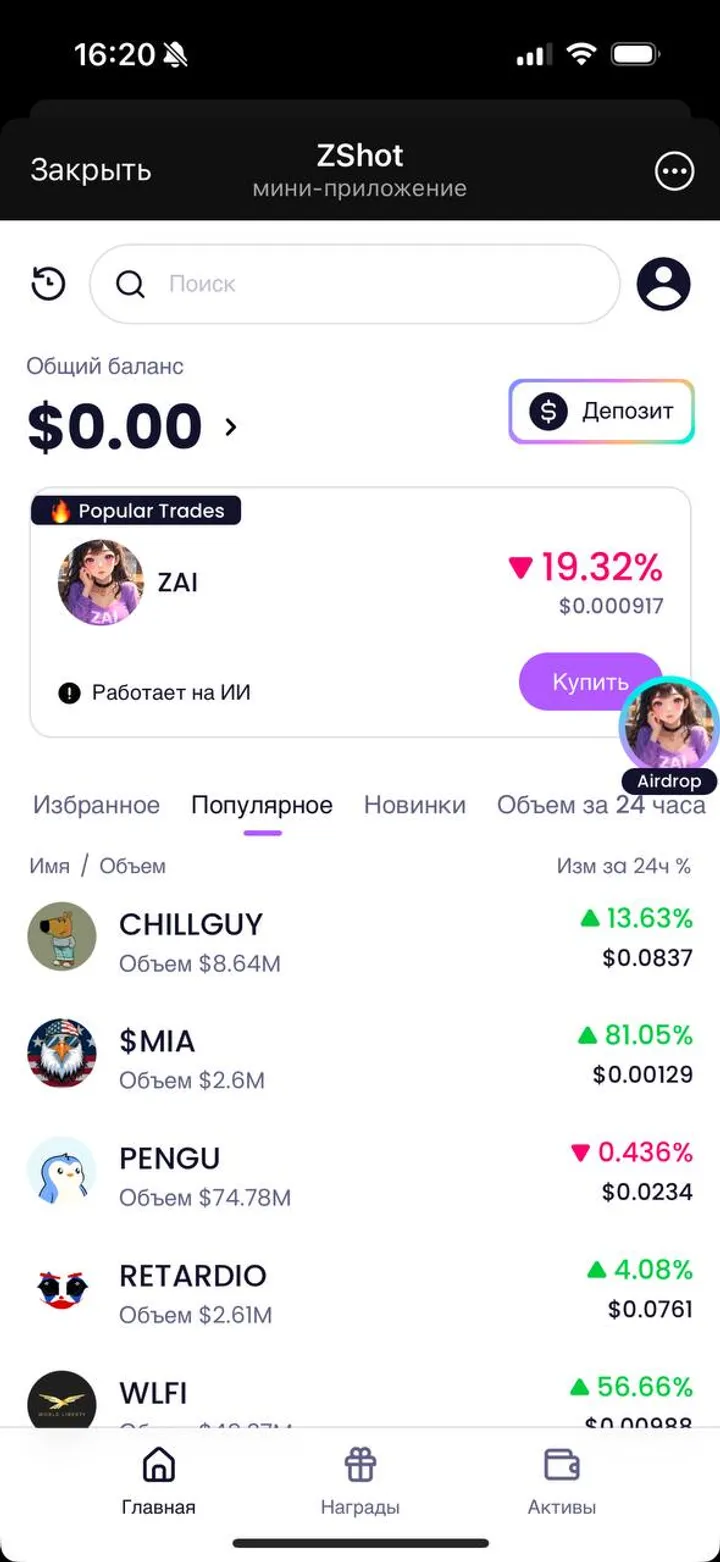720x1562 pixels.
Task: Switch to the Избранное tab
Action: coord(95,805)
